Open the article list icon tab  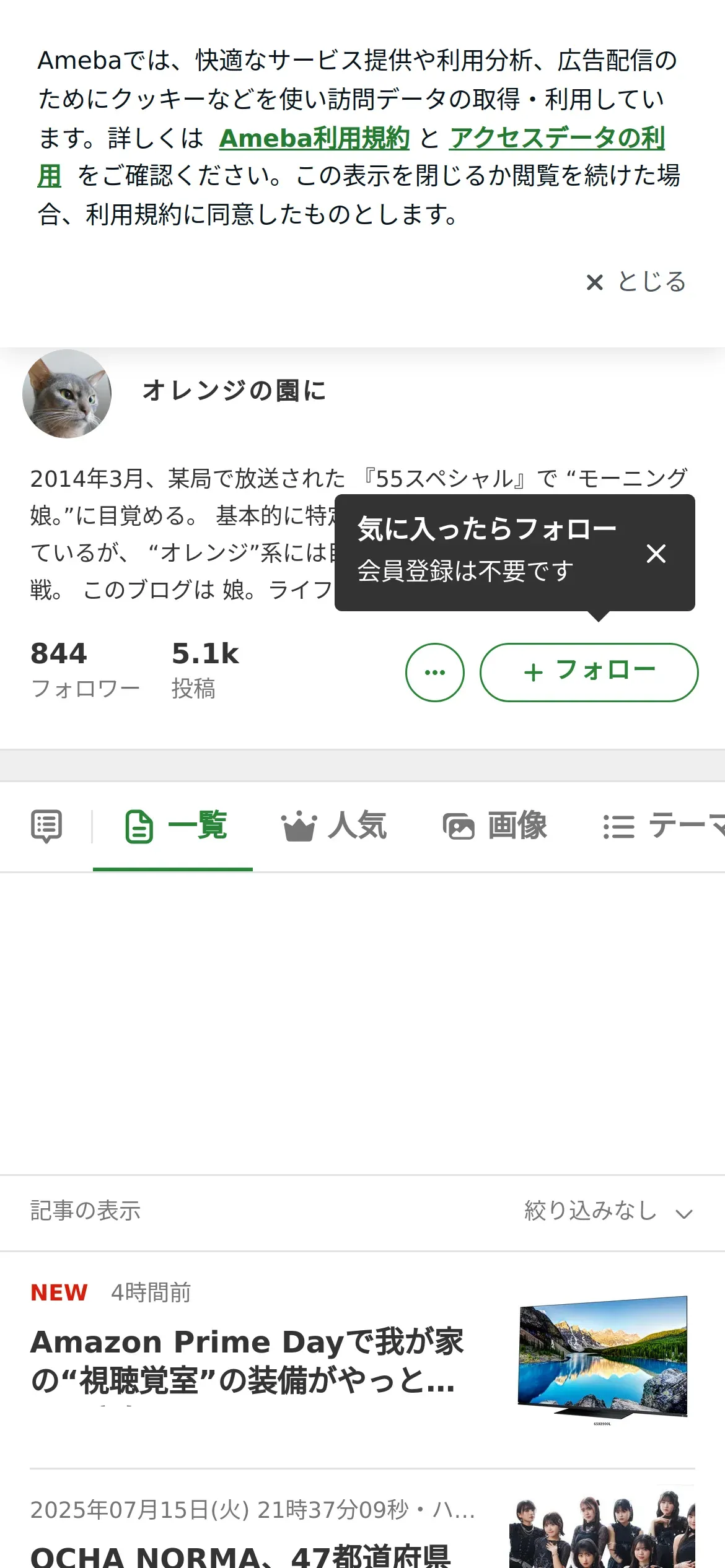click(46, 826)
